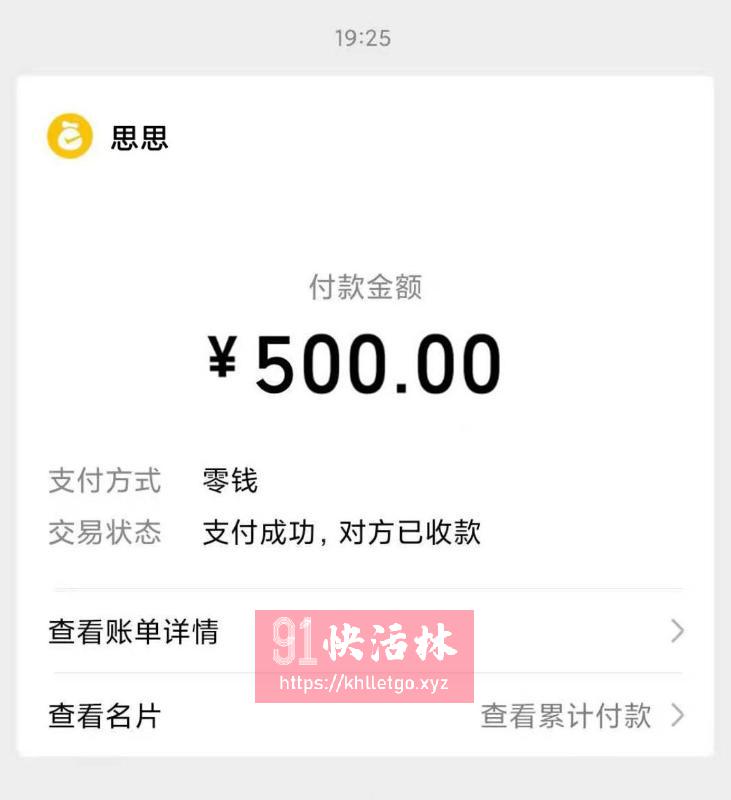Click 查看累计付款 to see cumulative payments

pyautogui.click(x=565, y=716)
